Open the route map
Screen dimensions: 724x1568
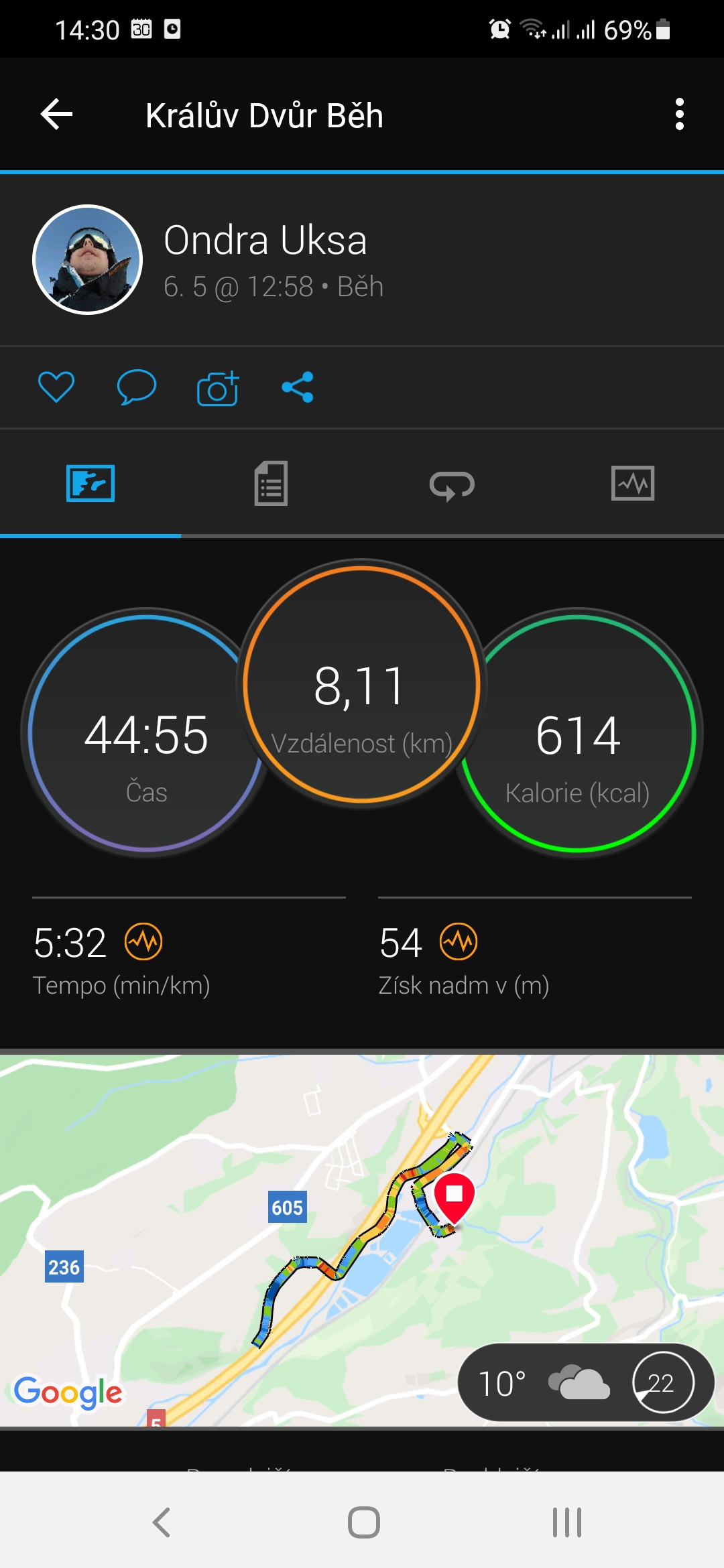362,1240
